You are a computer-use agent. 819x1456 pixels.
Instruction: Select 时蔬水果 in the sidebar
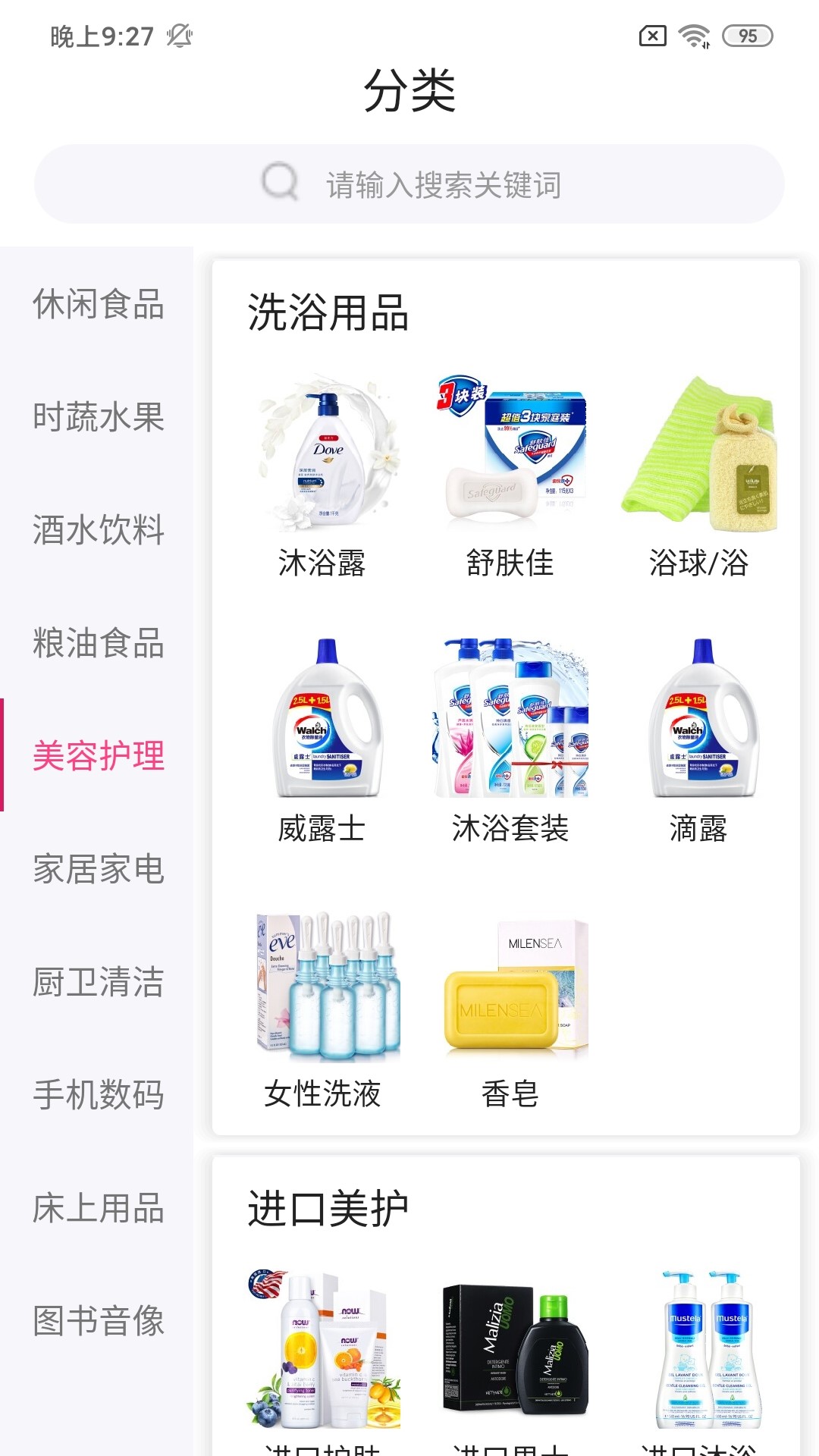point(98,417)
